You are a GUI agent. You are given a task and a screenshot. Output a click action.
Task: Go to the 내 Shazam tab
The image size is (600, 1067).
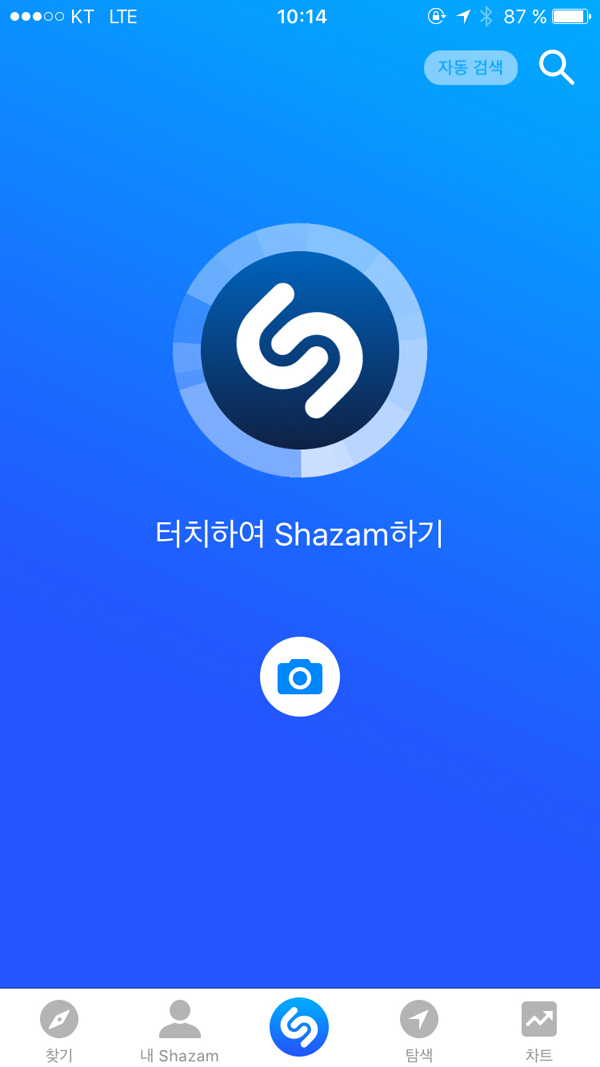coord(179,1030)
